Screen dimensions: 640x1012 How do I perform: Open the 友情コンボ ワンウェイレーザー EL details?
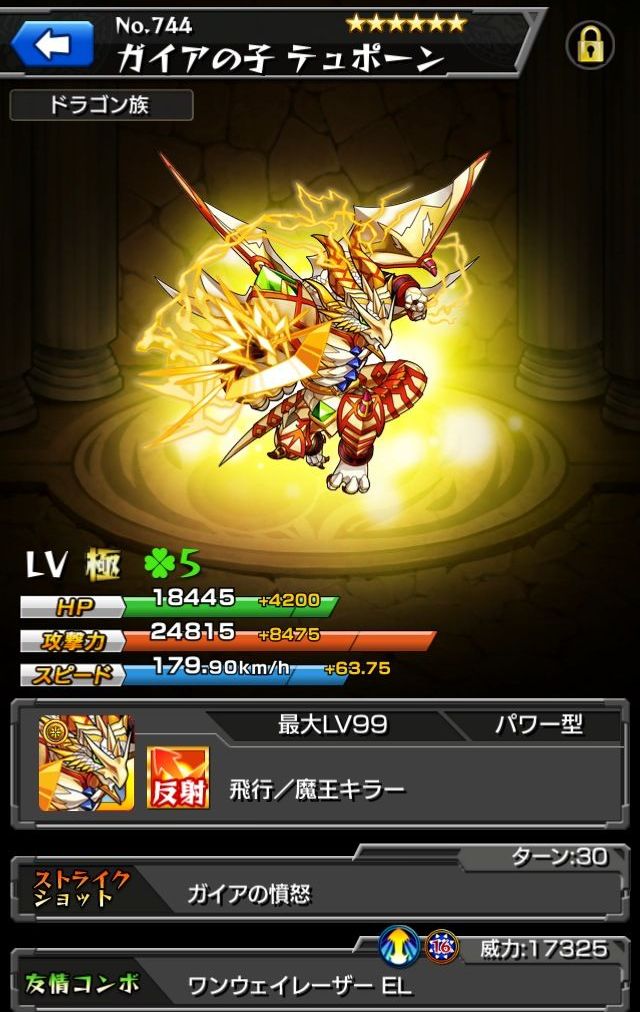320,984
